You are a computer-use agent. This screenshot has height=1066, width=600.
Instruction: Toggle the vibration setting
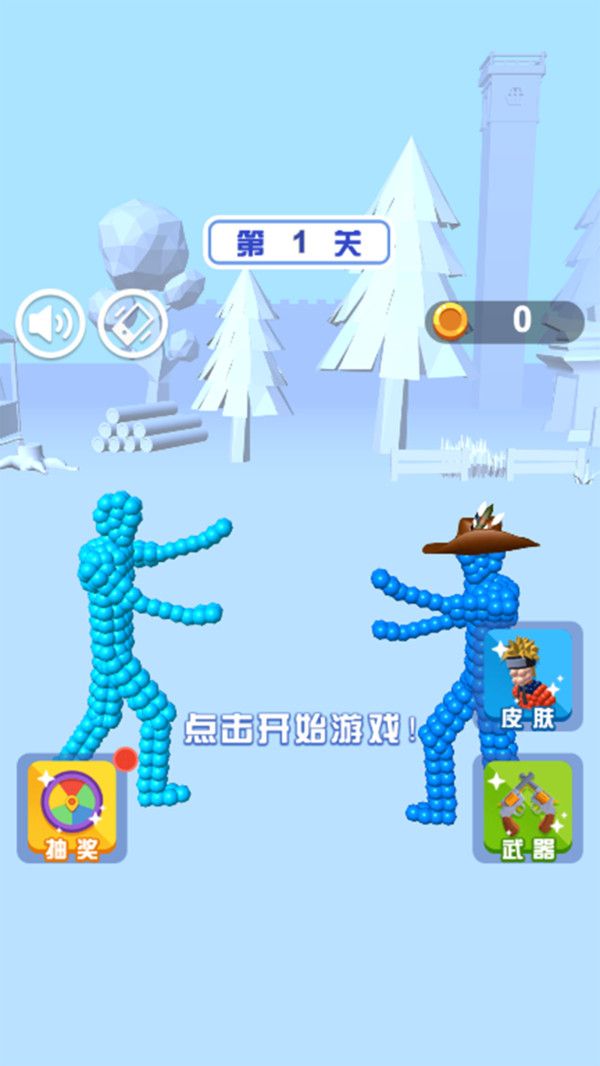click(132, 323)
